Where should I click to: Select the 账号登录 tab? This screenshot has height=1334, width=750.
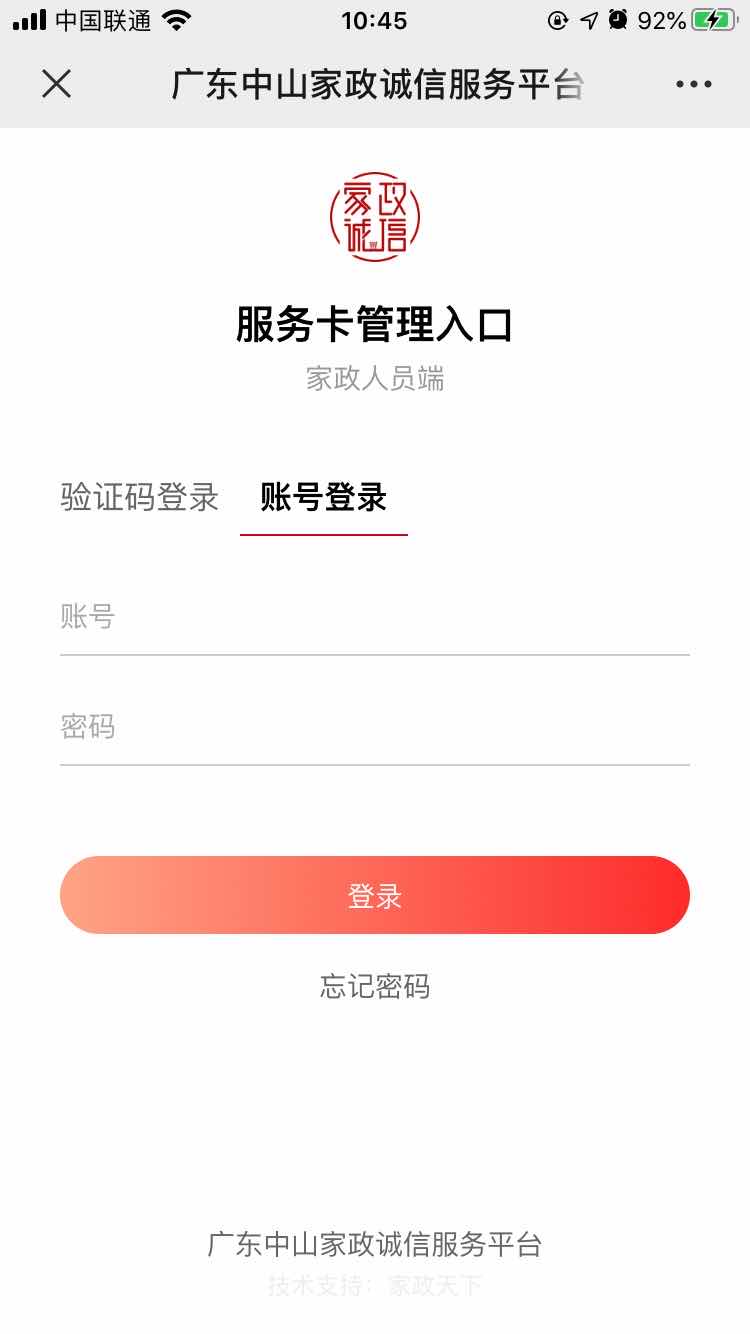[323, 497]
